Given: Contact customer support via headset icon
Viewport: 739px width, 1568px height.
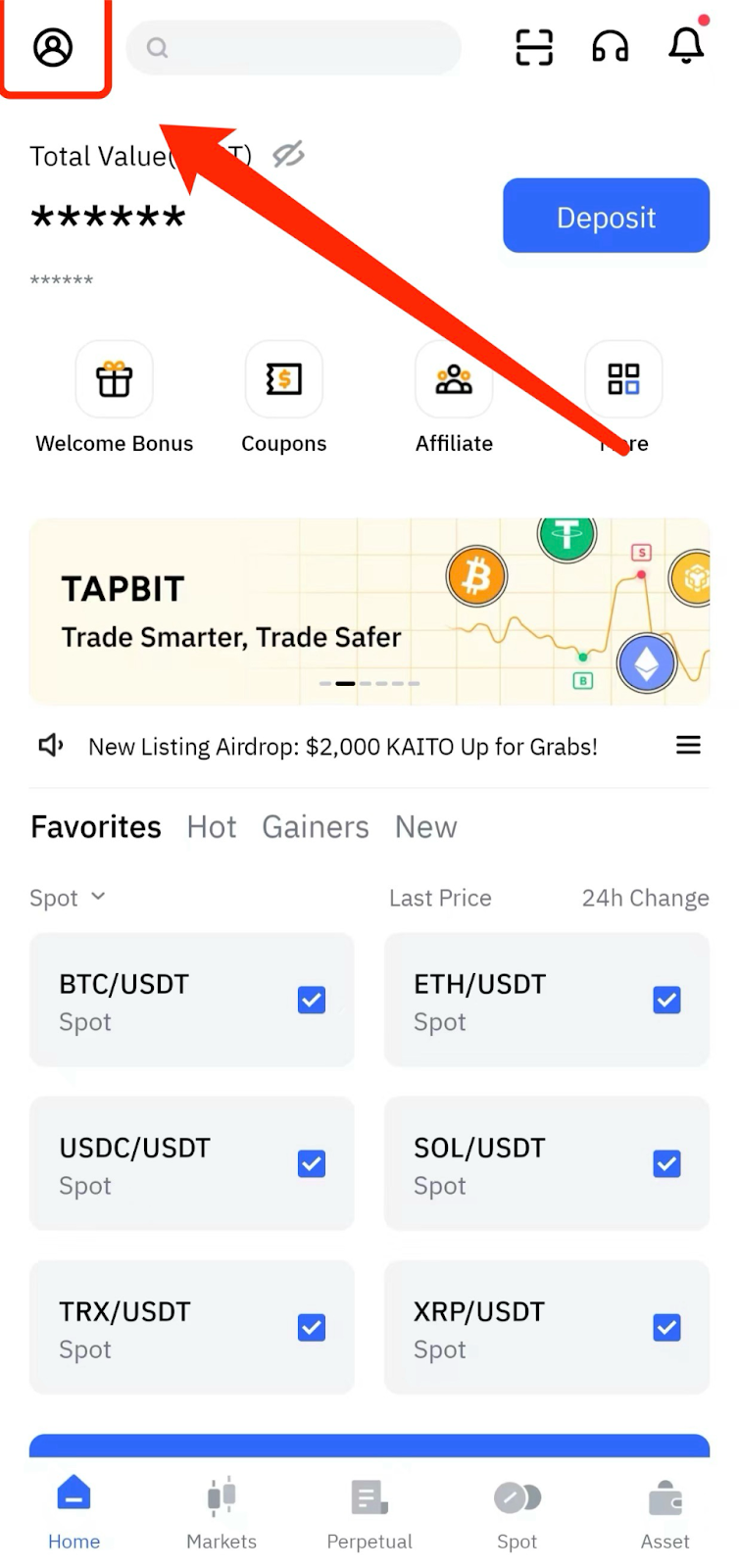Looking at the screenshot, I should click(610, 46).
